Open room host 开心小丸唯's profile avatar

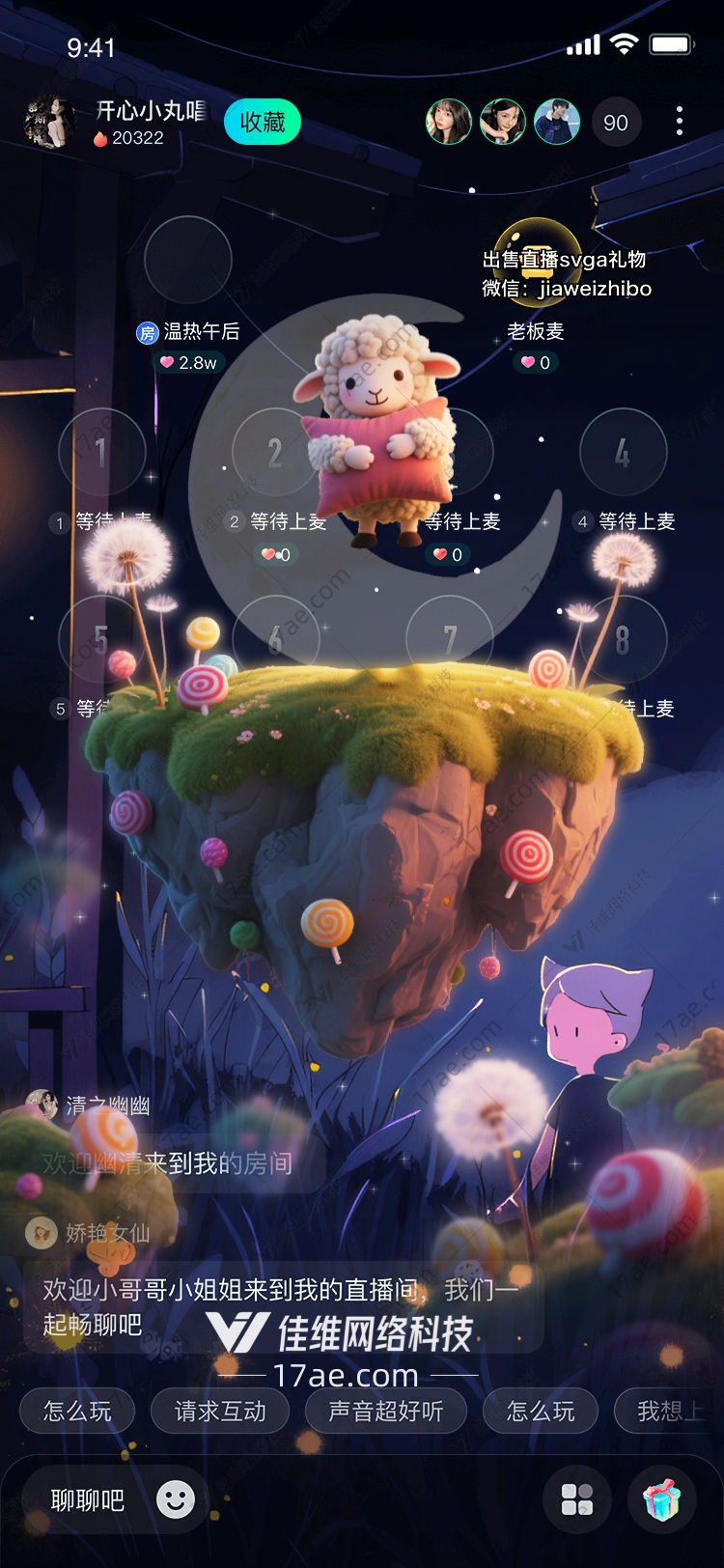coord(48,123)
